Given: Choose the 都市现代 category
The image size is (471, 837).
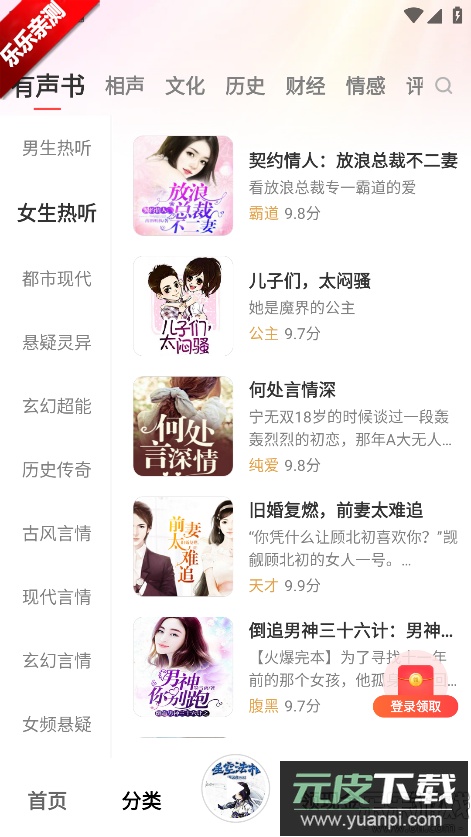Looking at the screenshot, I should pyautogui.click(x=57, y=279).
